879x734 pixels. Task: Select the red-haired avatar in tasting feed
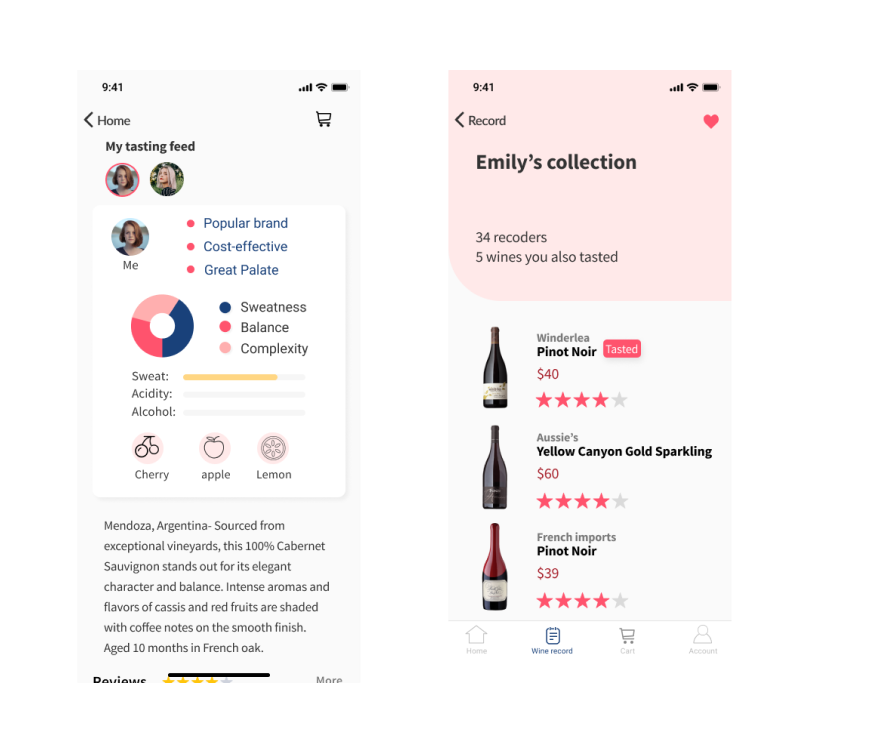(122, 180)
